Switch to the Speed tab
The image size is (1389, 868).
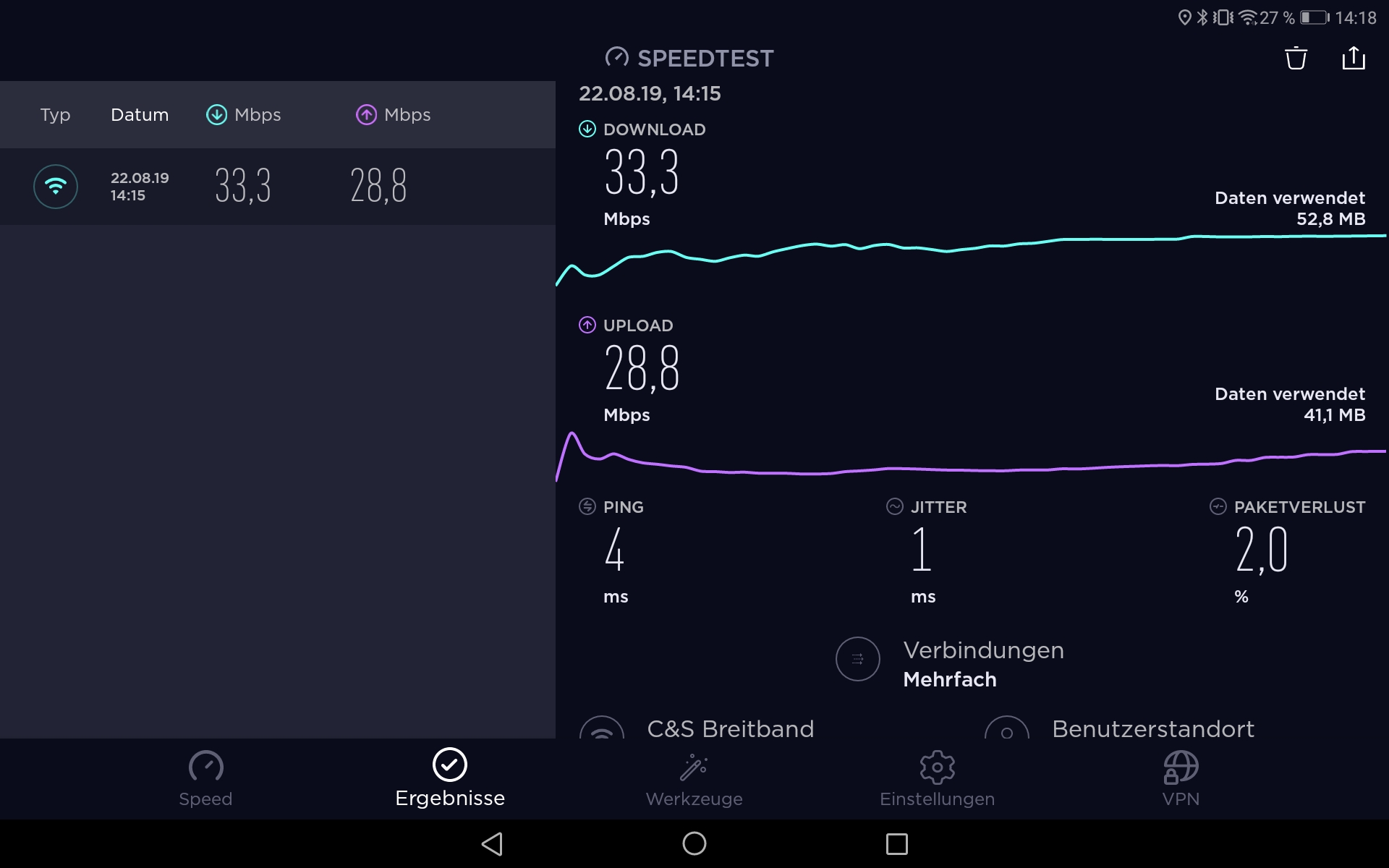tap(205, 779)
